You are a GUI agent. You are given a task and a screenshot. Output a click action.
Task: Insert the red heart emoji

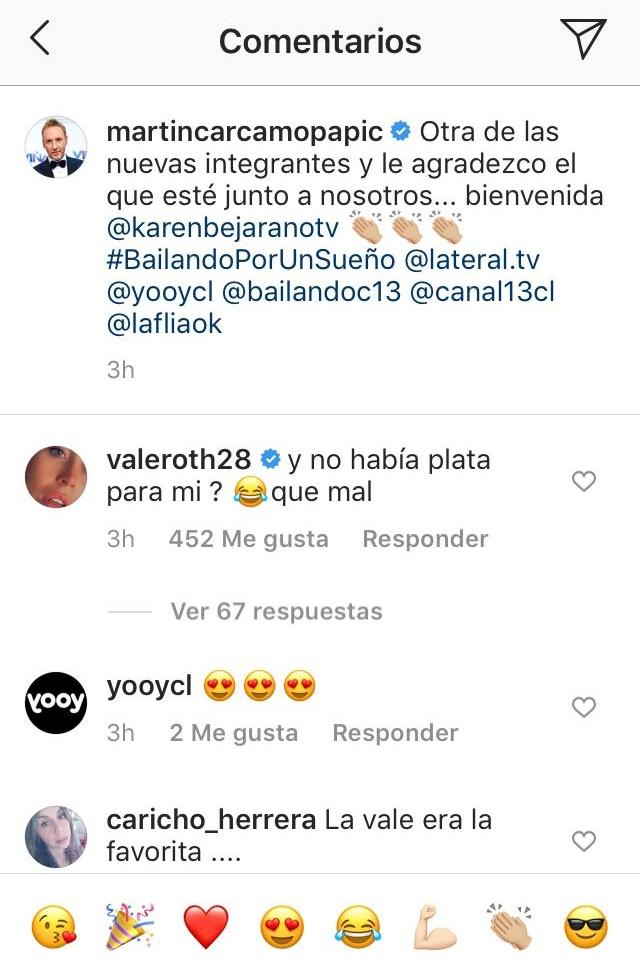click(x=206, y=927)
